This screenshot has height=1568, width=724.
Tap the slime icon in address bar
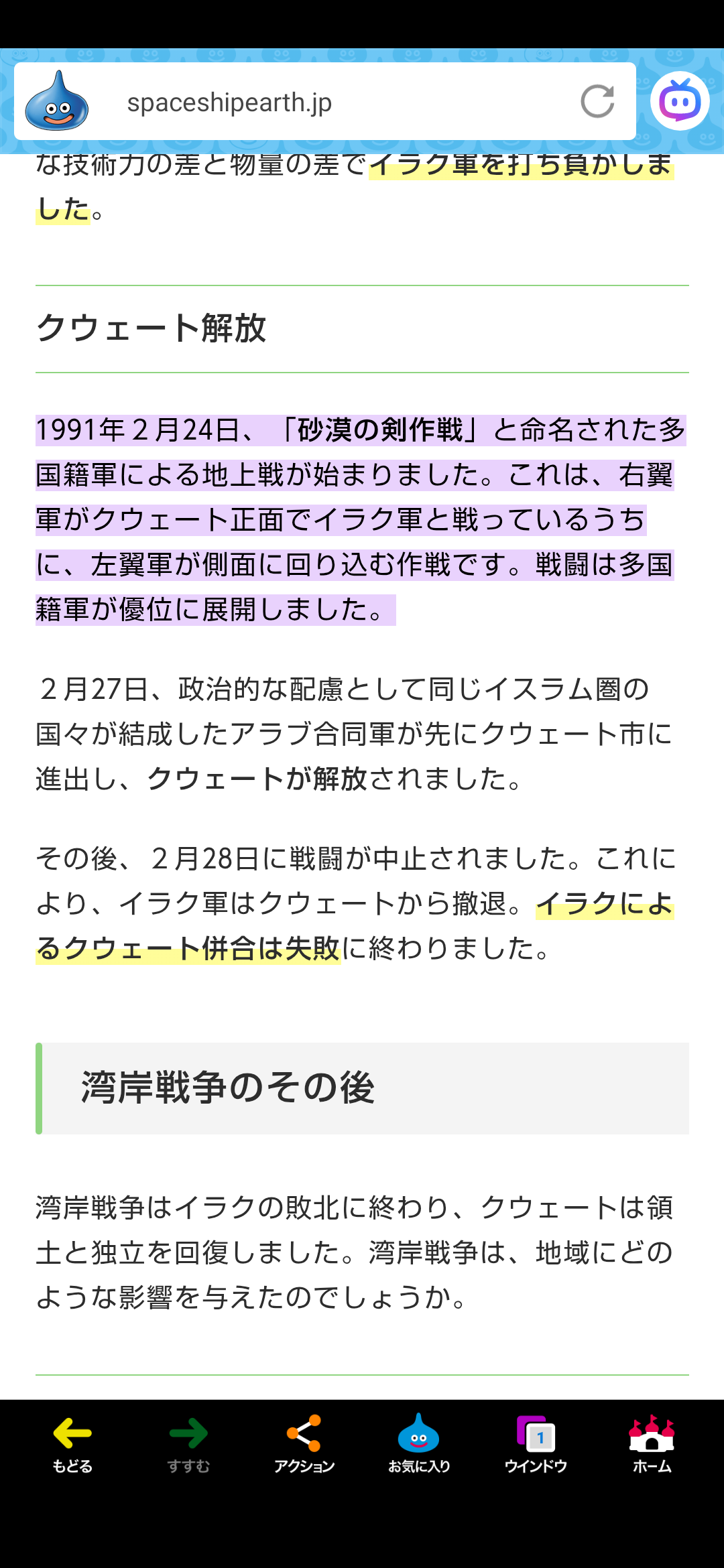57,102
